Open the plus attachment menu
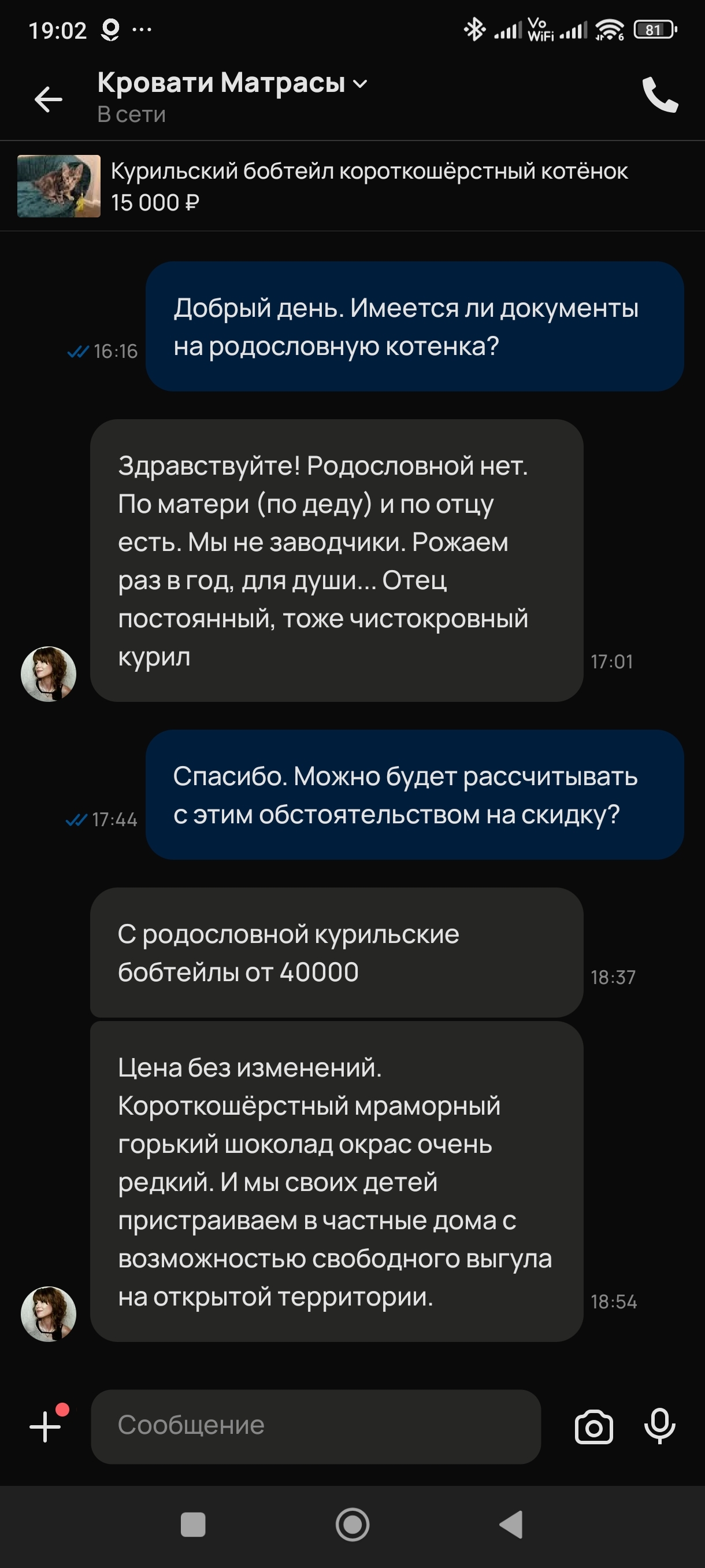The height and width of the screenshot is (1568, 705). [x=46, y=1426]
